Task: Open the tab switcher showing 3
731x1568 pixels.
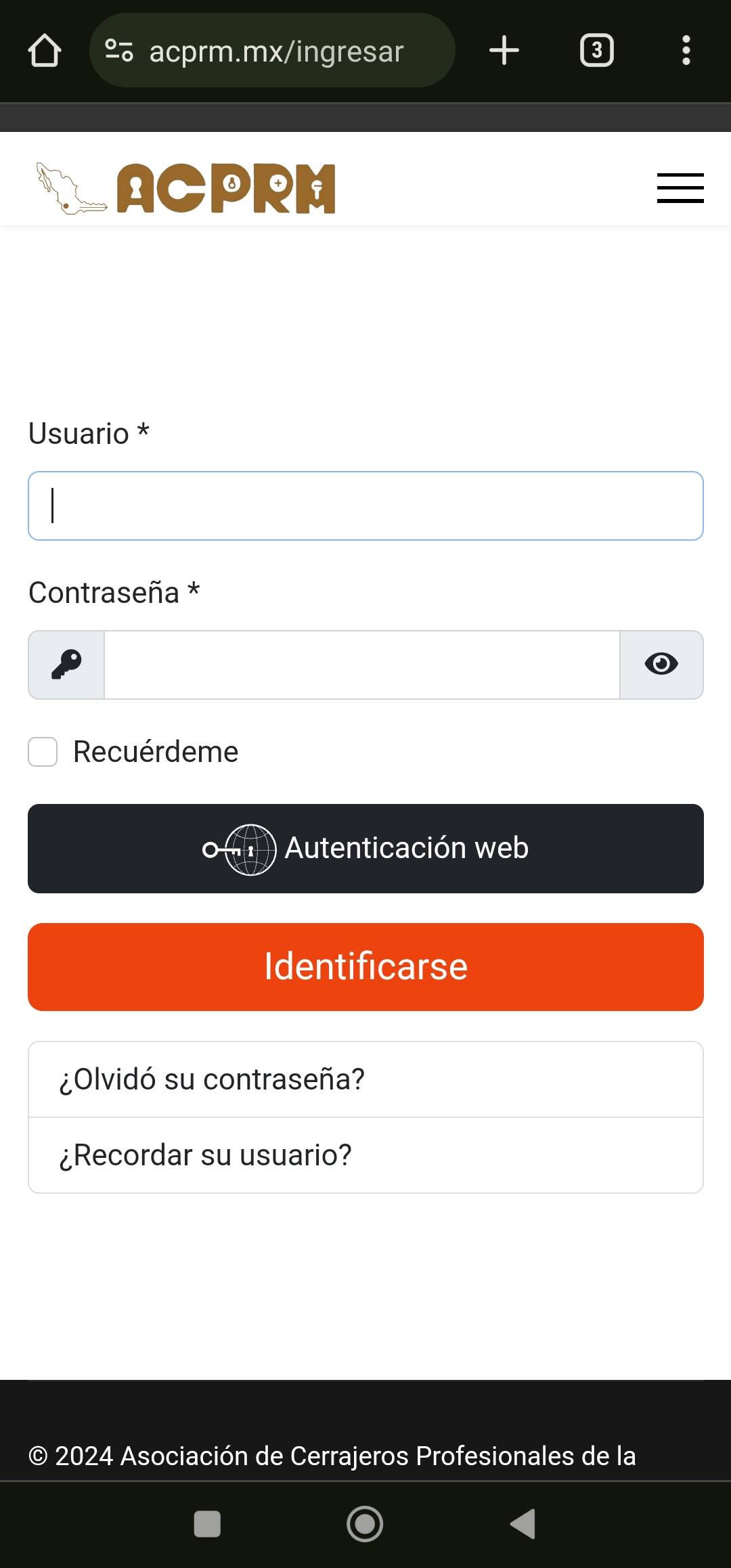Action: tap(597, 51)
